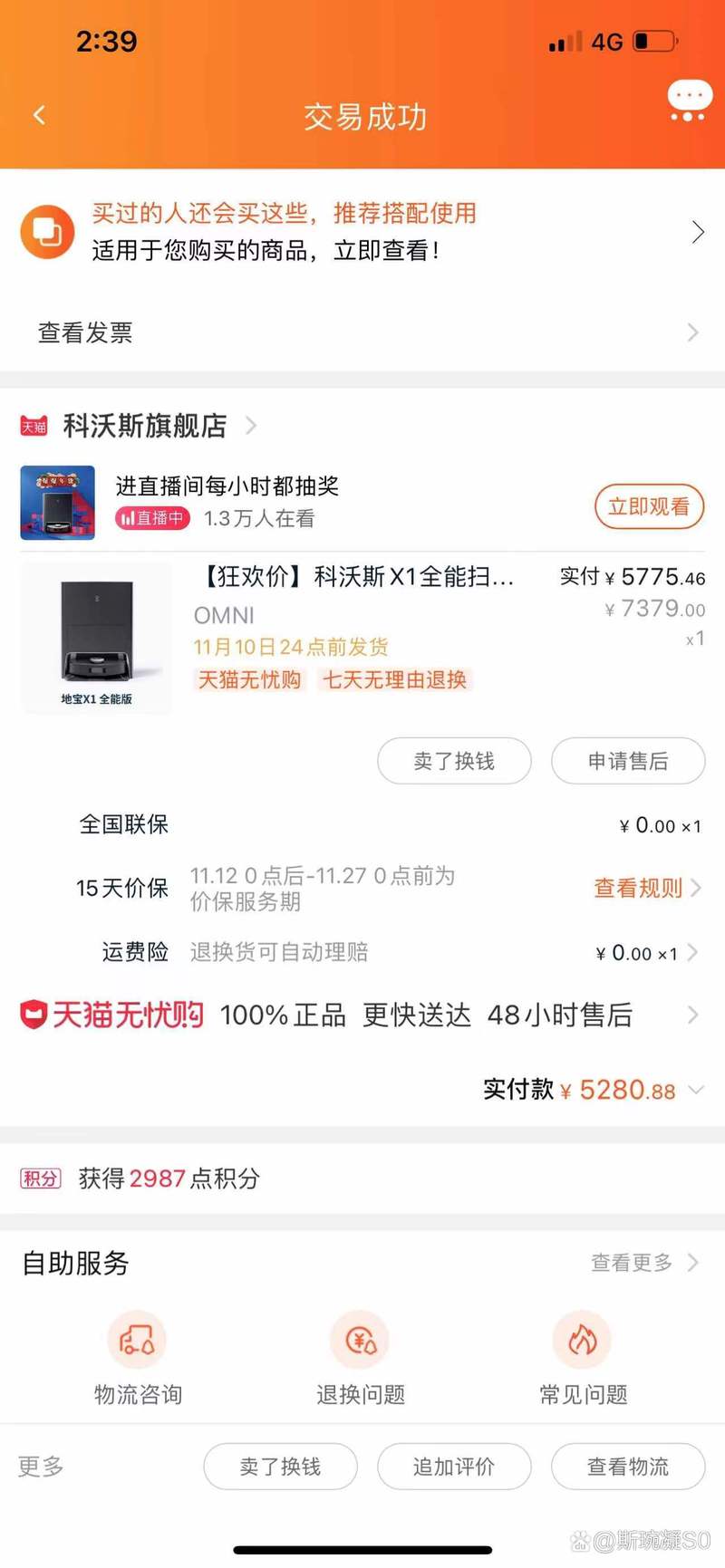
Task: Click 更多 at the bottom bar
Action: click(39, 1467)
